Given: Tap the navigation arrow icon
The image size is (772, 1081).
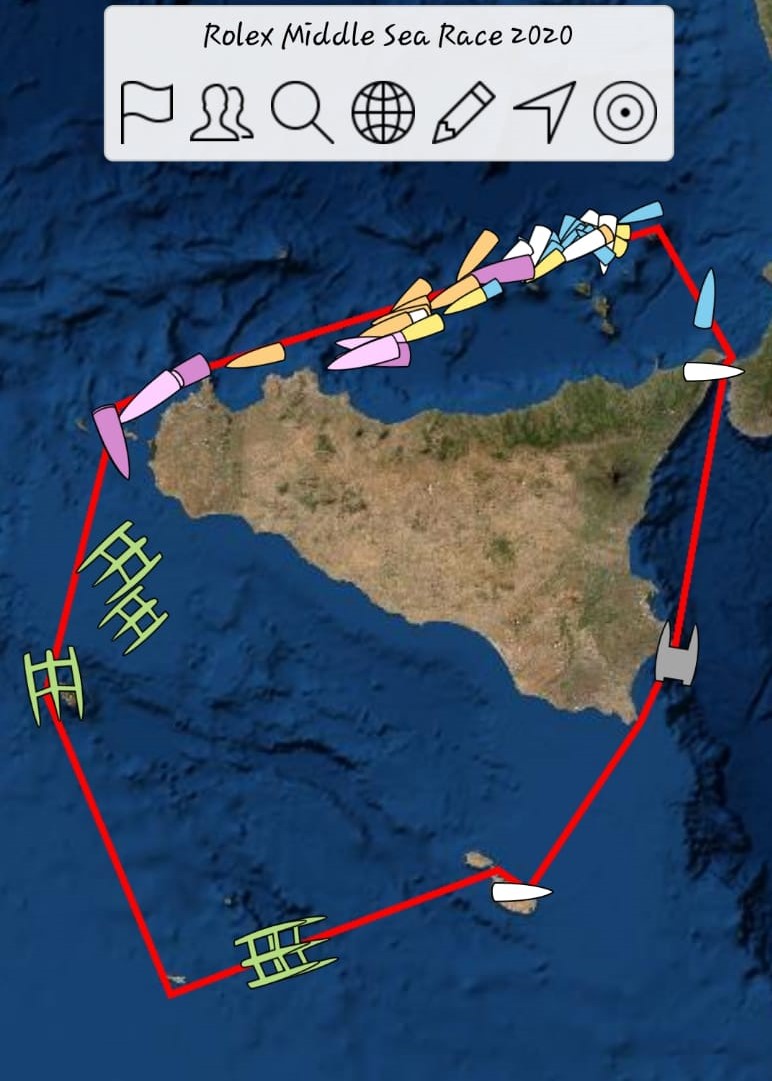Looking at the screenshot, I should [x=545, y=111].
